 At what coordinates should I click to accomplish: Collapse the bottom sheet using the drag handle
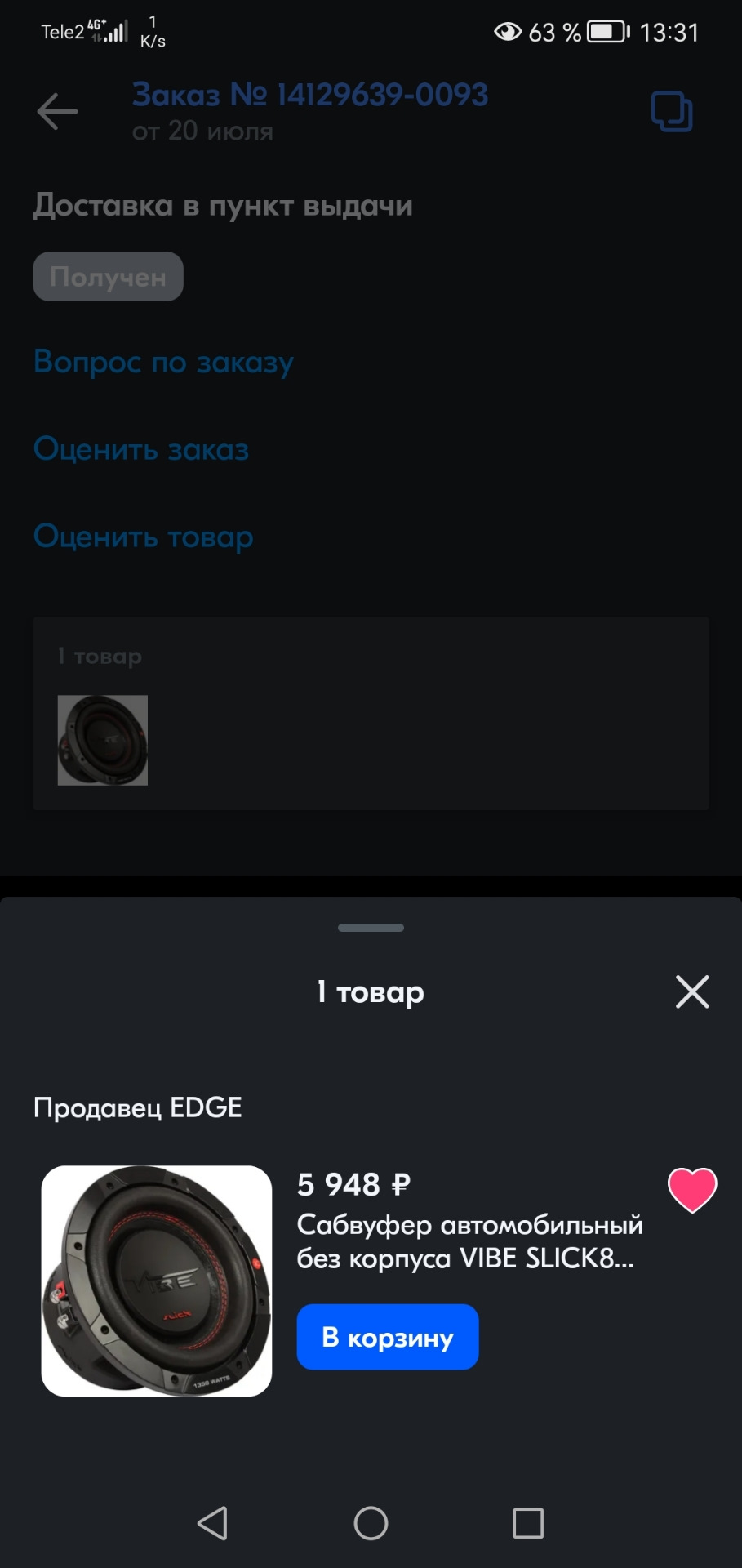(371, 928)
